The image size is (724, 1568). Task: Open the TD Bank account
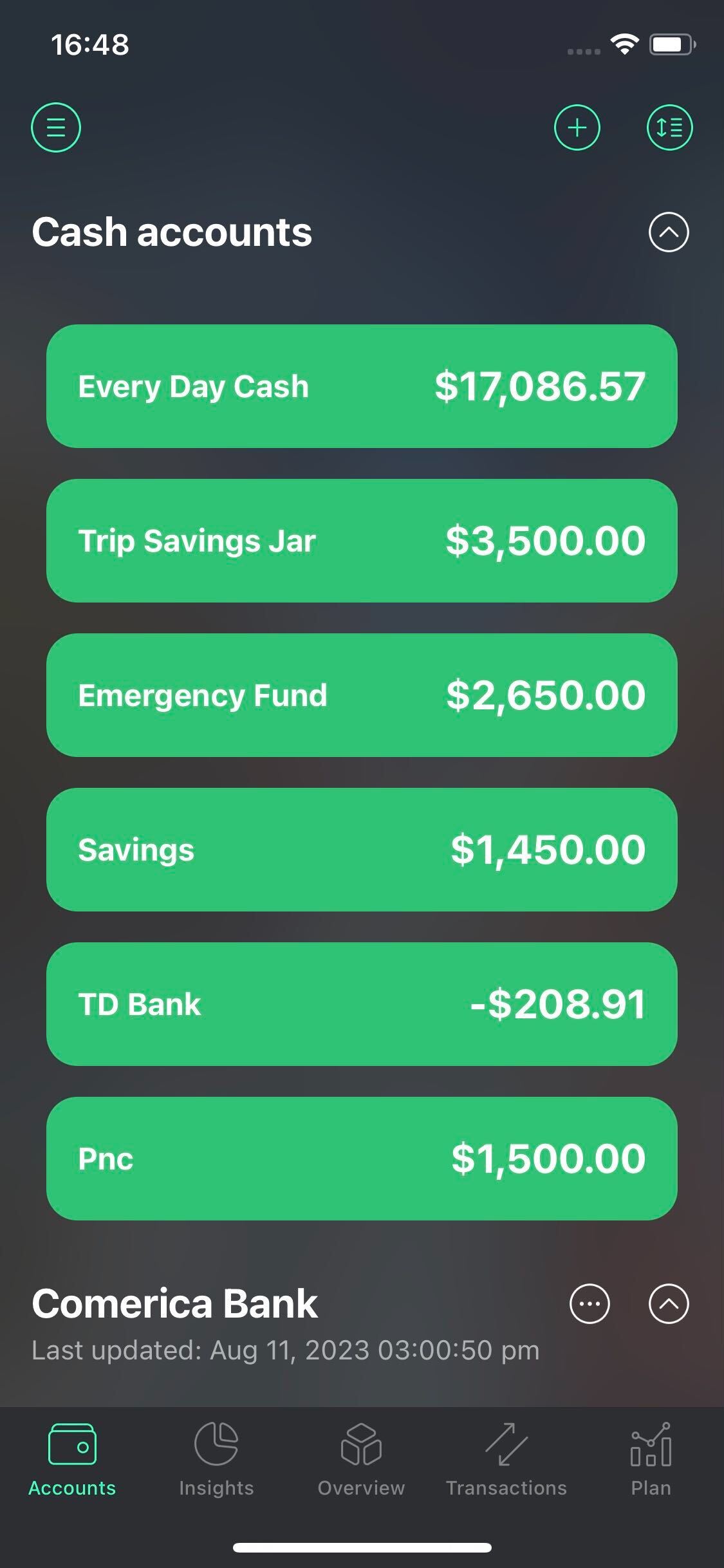(362, 1004)
